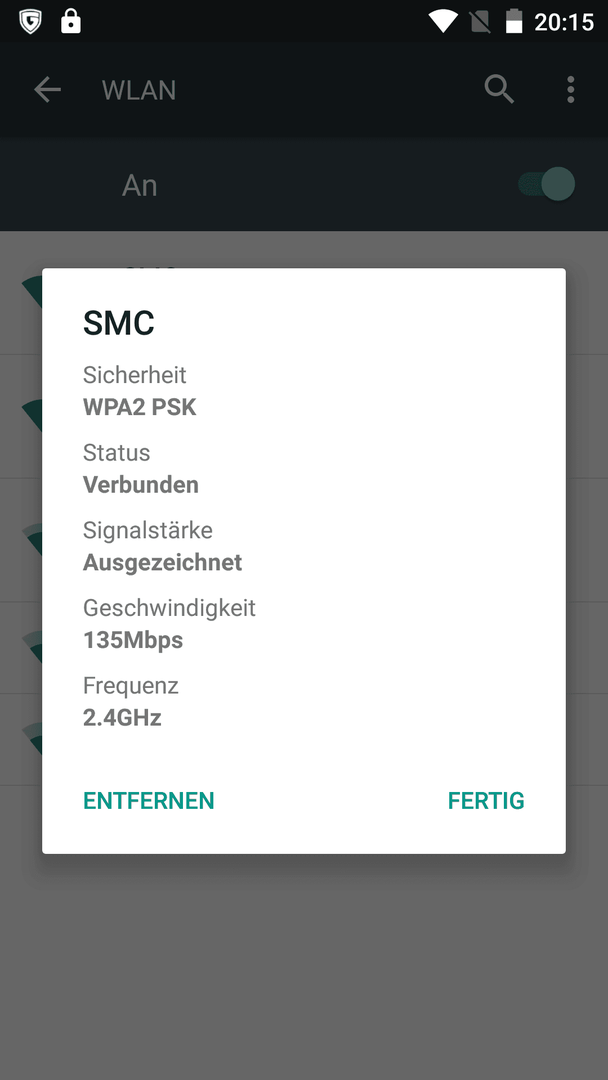Viewport: 608px width, 1080px height.
Task: Tap ENTFERNEN to forget the SMC network
Action: point(149,800)
